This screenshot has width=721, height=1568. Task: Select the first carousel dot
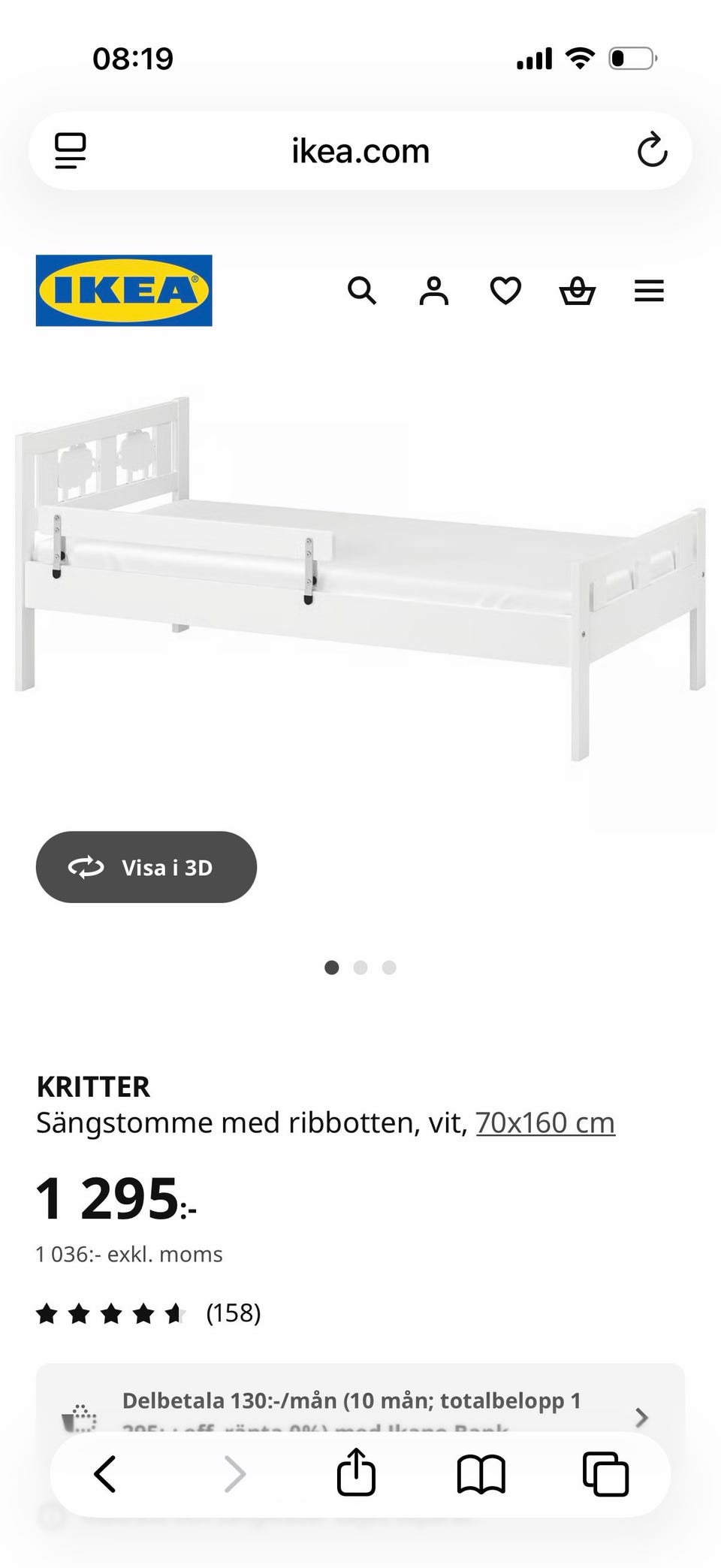coord(333,968)
